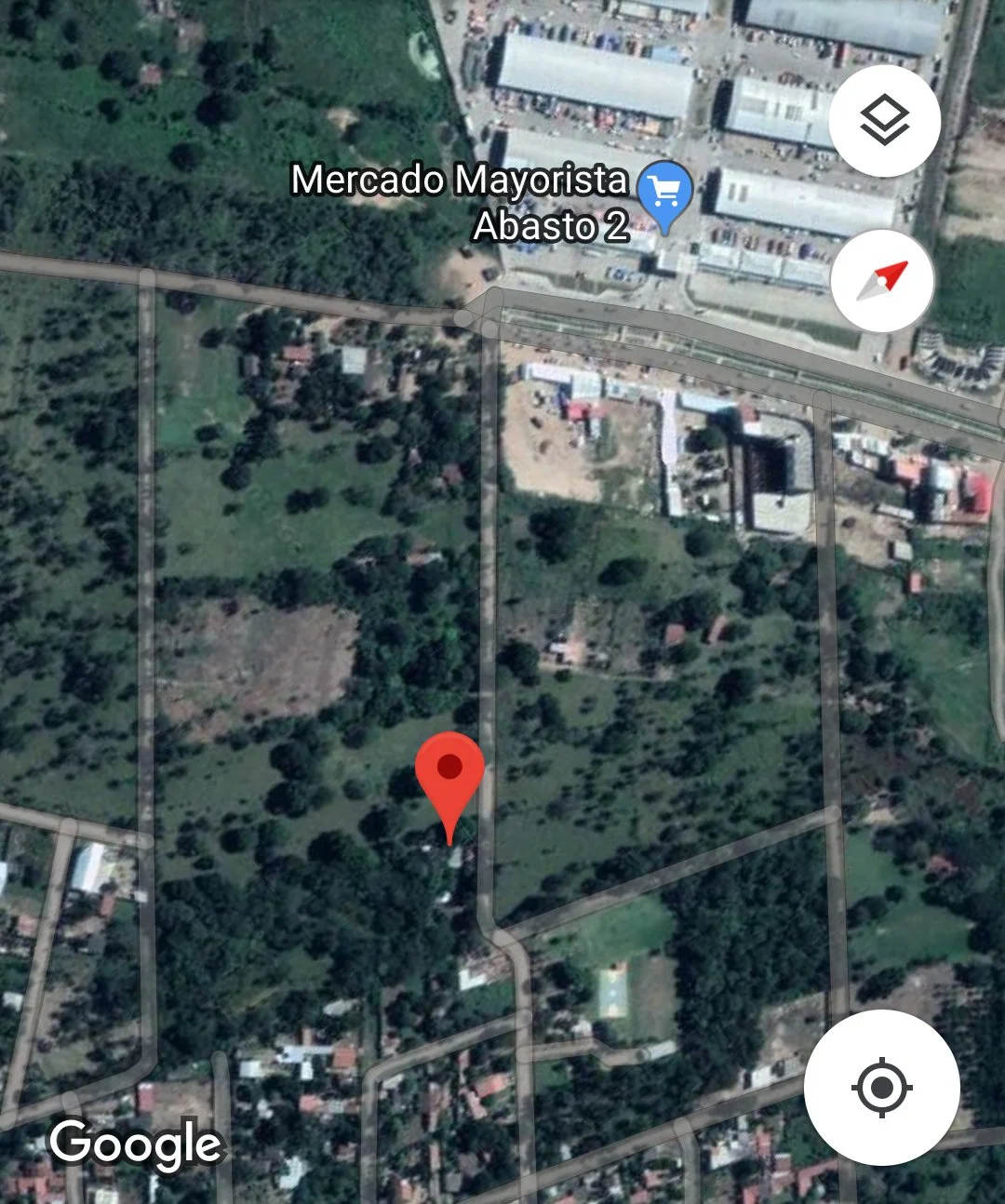The height and width of the screenshot is (1204, 1005).
Task: Center map on my current location
Action: point(881,1087)
